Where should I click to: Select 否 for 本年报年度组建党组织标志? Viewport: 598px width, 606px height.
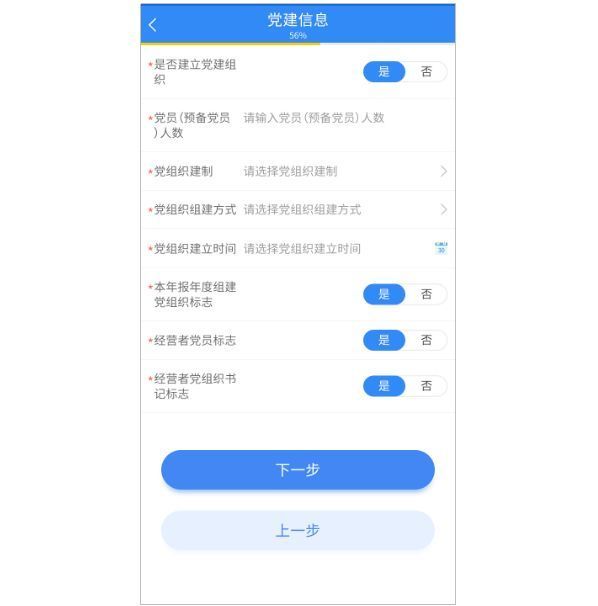[426, 294]
